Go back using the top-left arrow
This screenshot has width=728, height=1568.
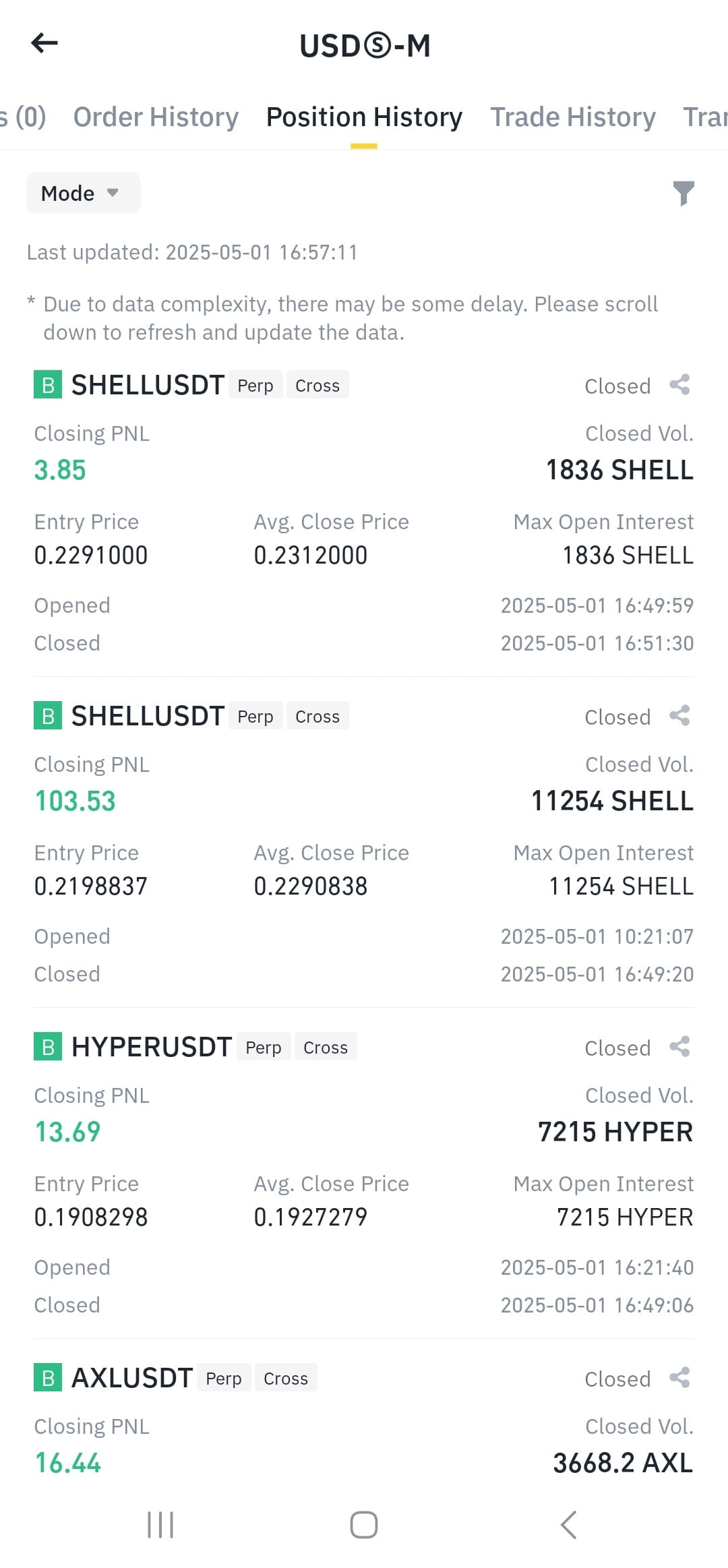coord(44,43)
